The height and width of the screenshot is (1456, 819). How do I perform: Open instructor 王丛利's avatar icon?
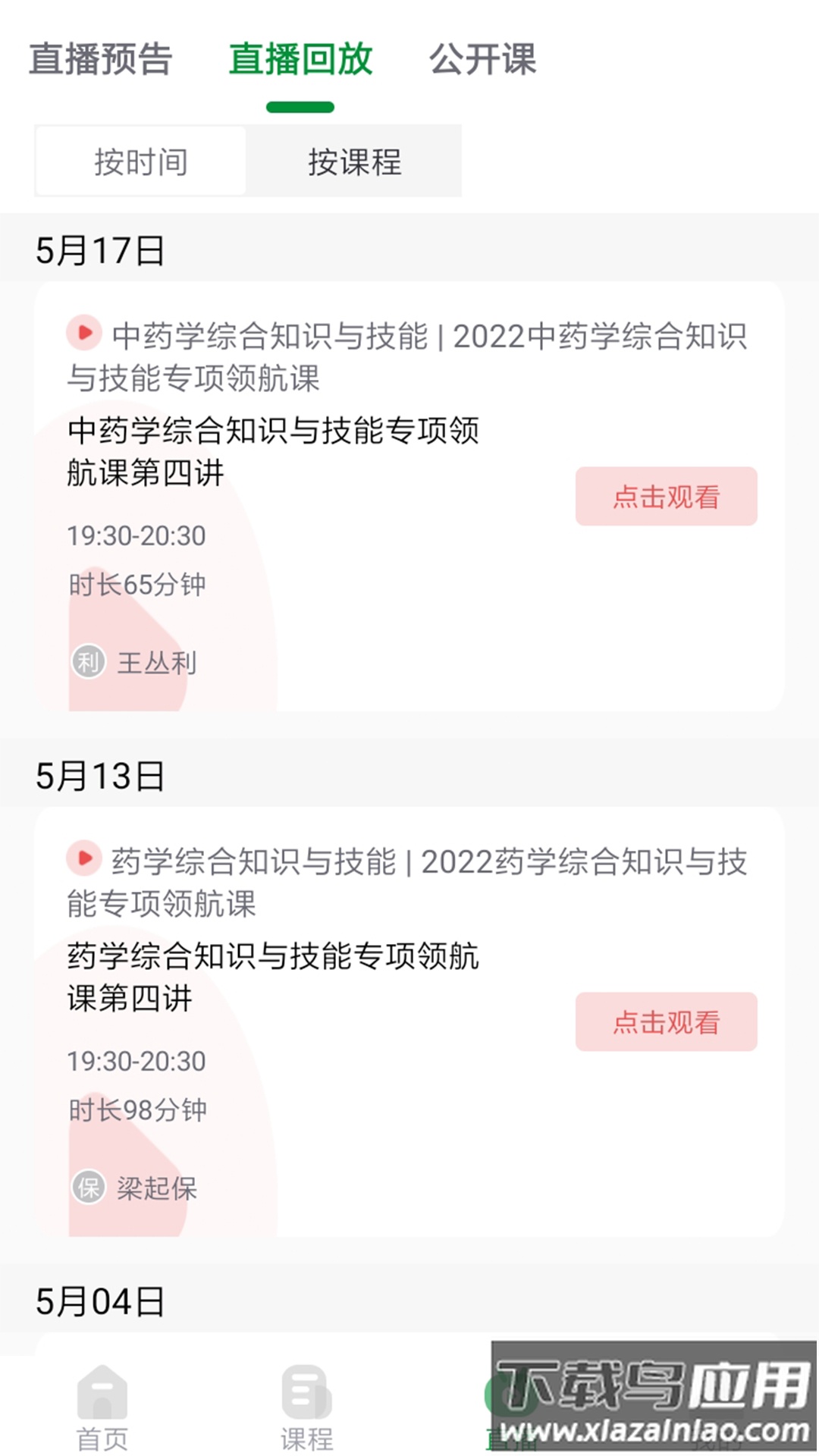pyautogui.click(x=87, y=661)
